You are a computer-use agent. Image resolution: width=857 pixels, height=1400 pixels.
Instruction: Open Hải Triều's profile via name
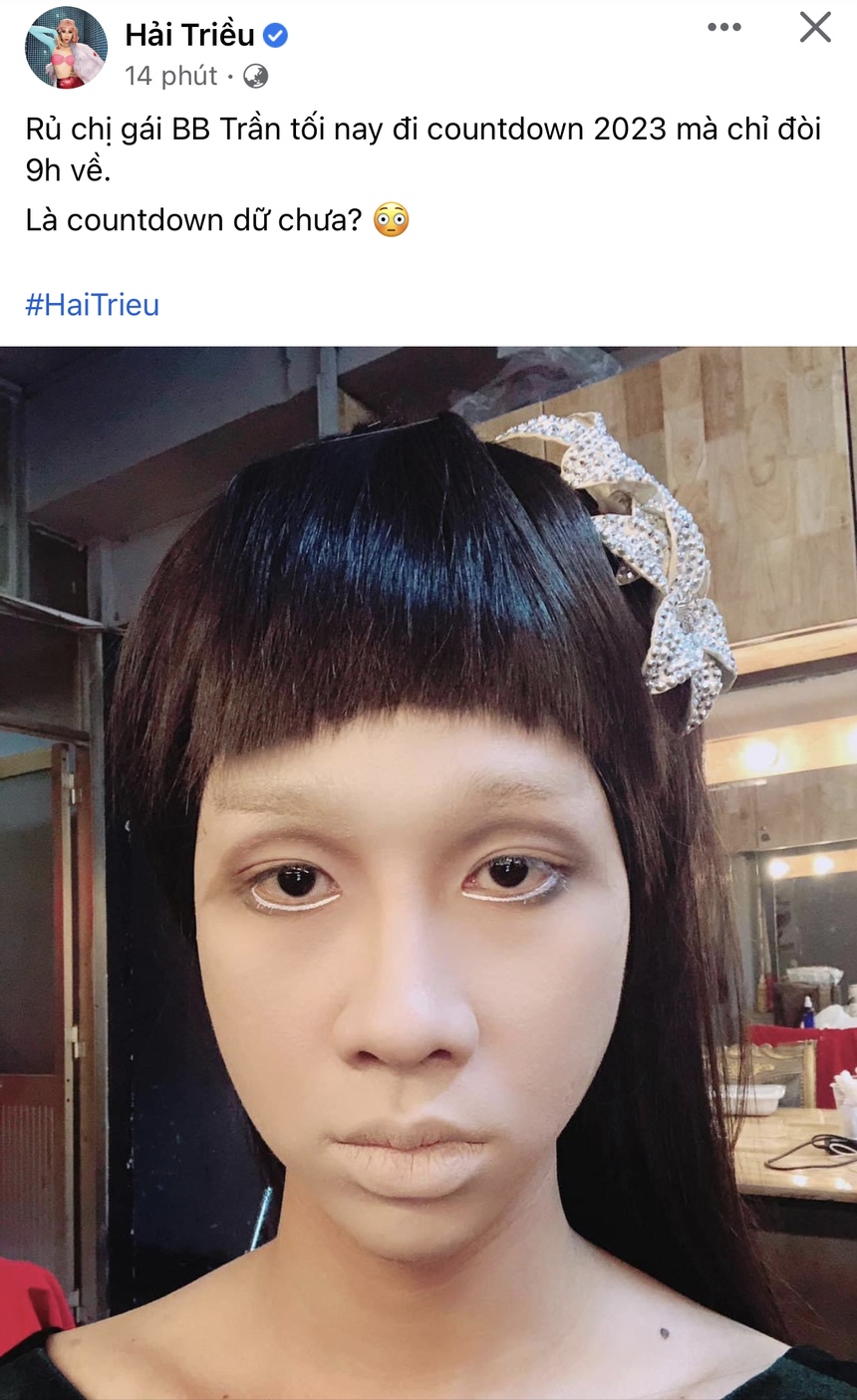coord(189,35)
